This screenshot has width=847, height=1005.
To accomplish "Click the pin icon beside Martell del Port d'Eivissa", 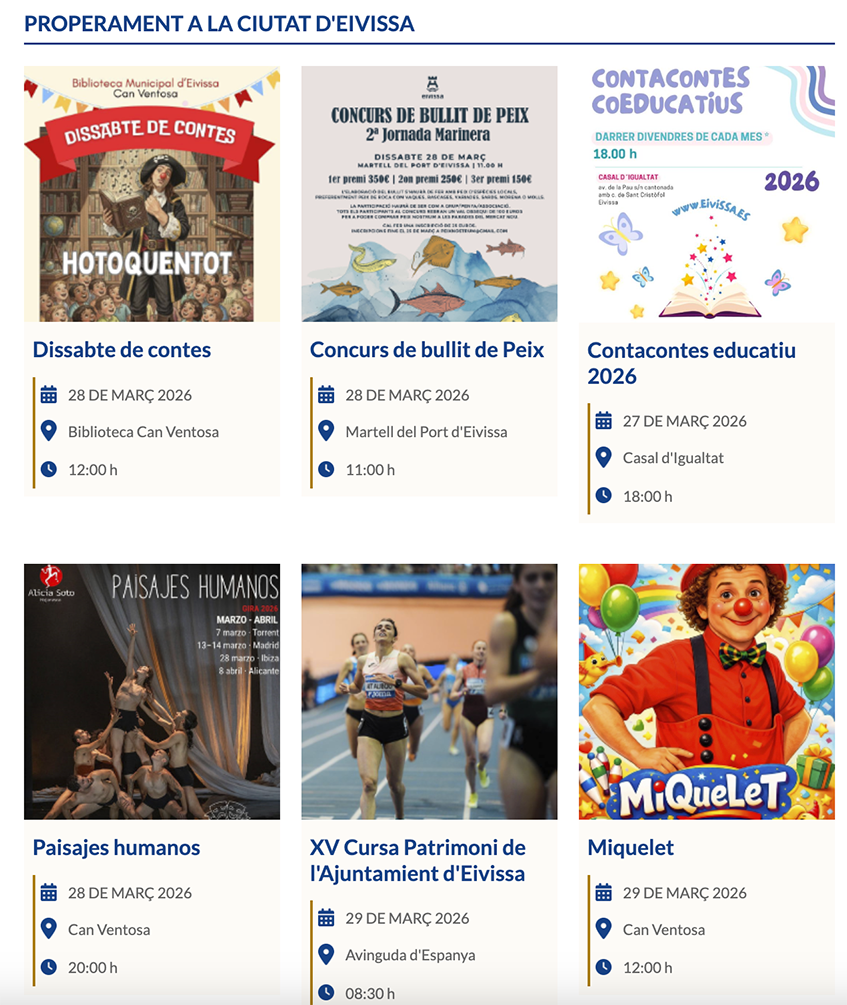I will coord(324,432).
